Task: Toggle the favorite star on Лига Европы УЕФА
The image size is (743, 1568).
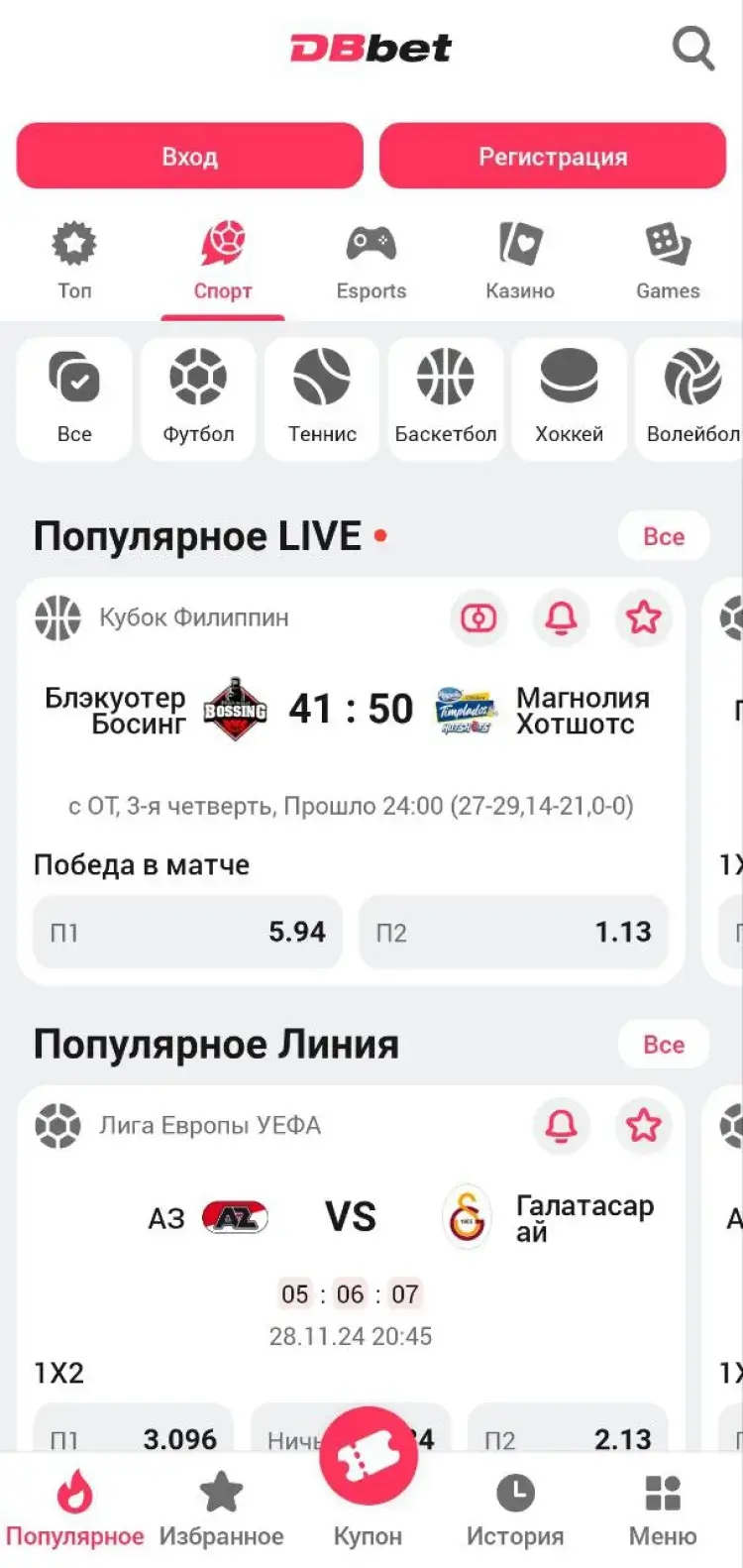Action: pyautogui.click(x=643, y=1126)
